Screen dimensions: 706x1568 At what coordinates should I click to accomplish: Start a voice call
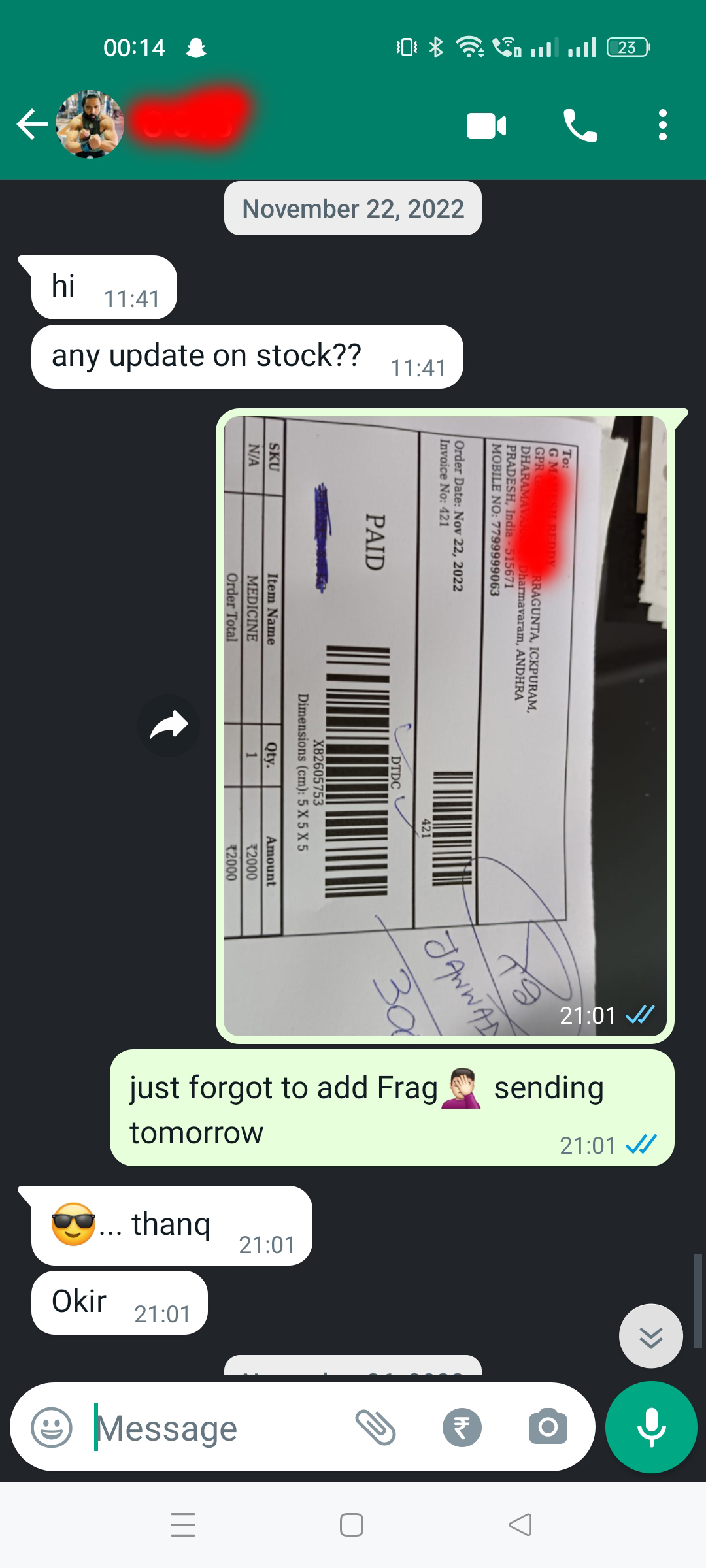pyautogui.click(x=580, y=125)
